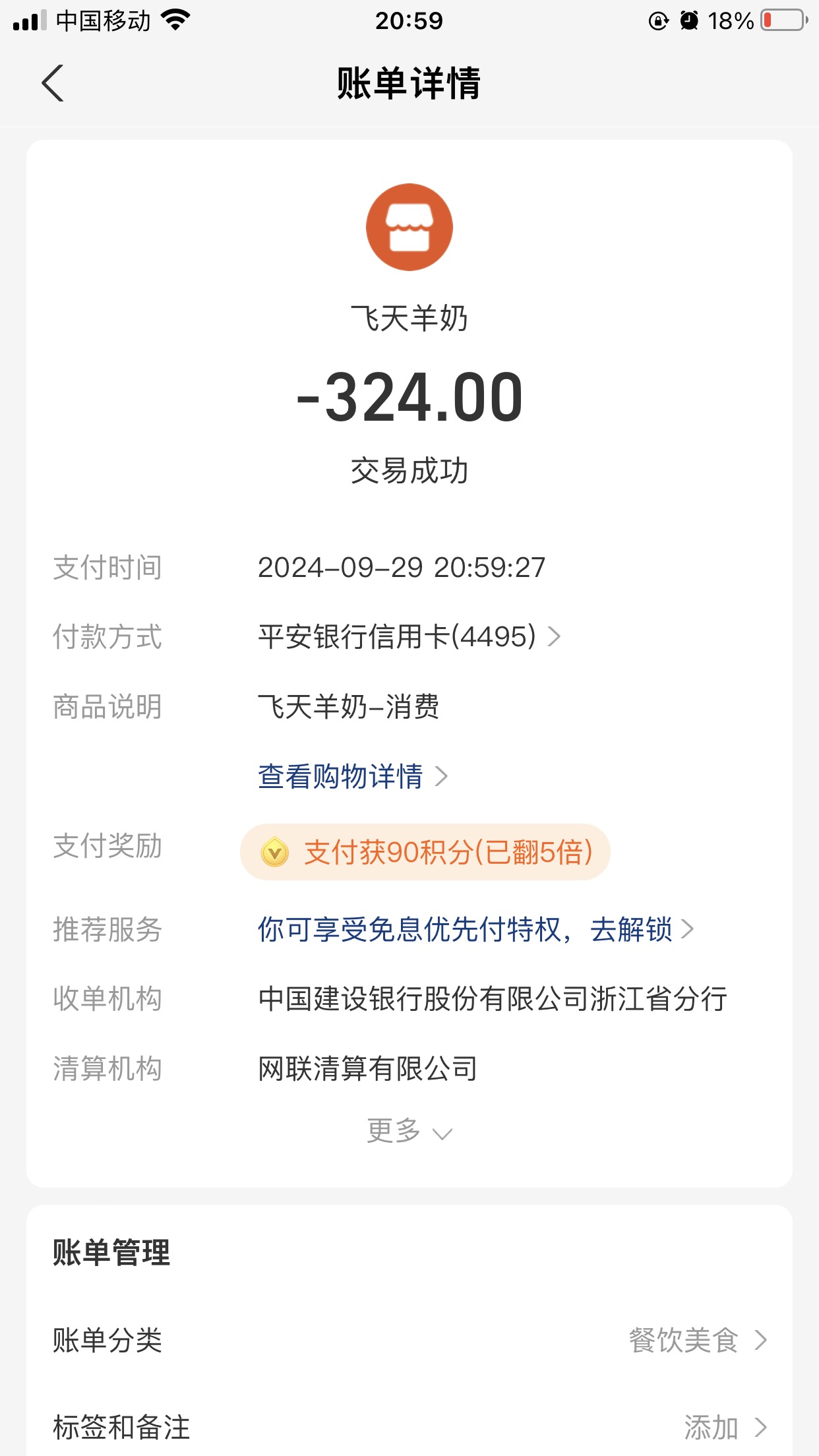This screenshot has width=819, height=1456.
Task: Open the 平安银行信用卡(4495) payment method
Action: click(x=409, y=637)
